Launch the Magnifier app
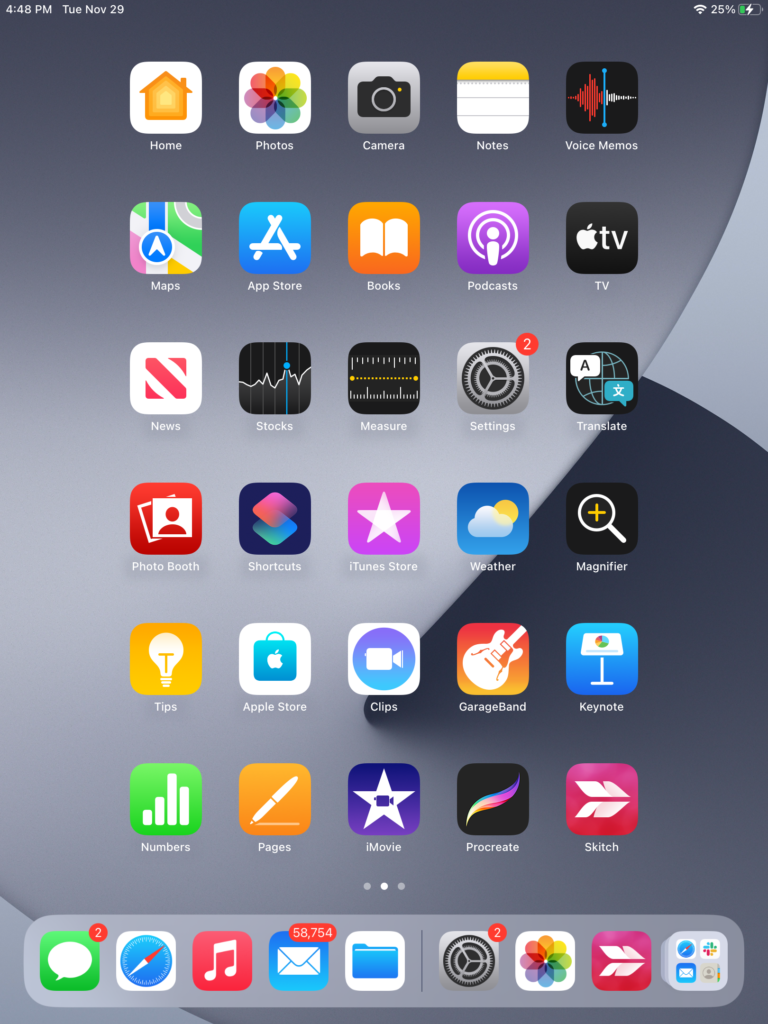This screenshot has width=768, height=1024. [602, 519]
